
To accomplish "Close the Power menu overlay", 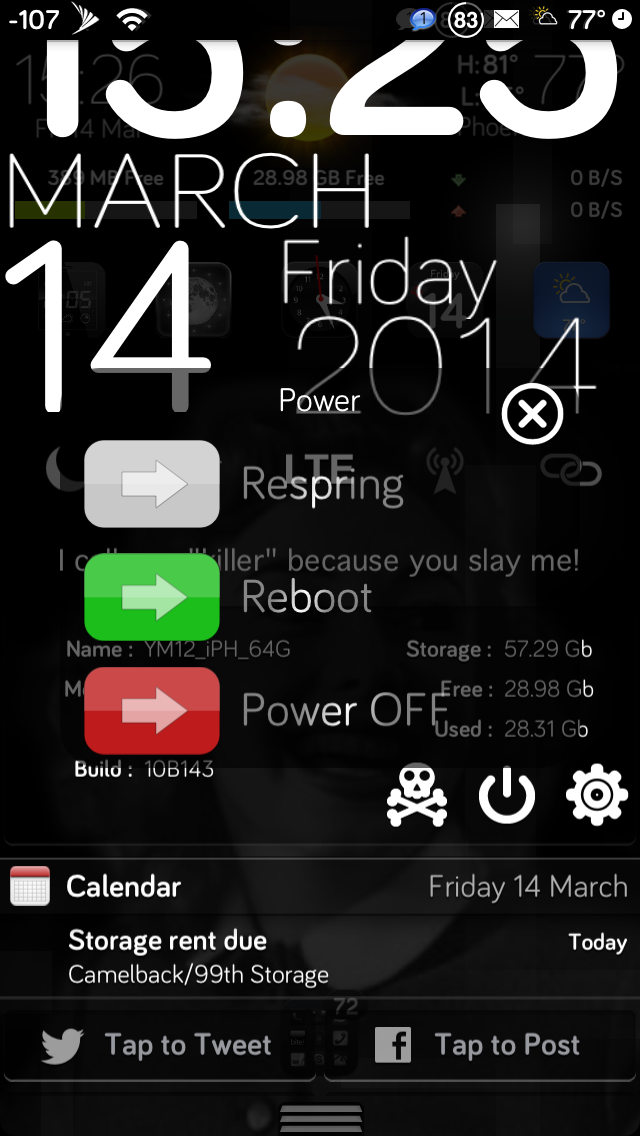I will tap(533, 414).
